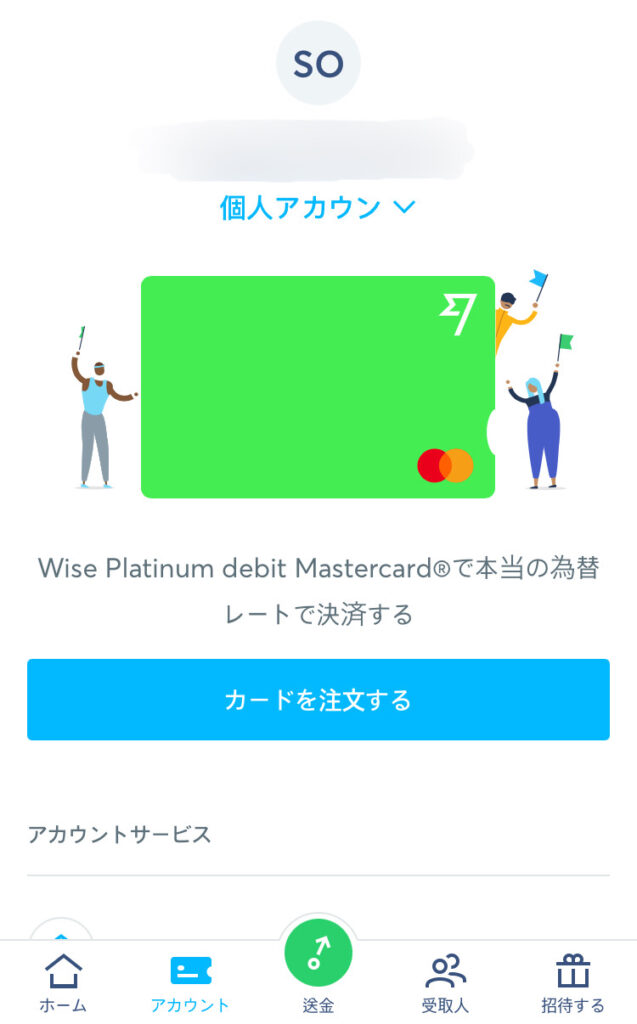Switch to the ホーム tab

click(63, 982)
